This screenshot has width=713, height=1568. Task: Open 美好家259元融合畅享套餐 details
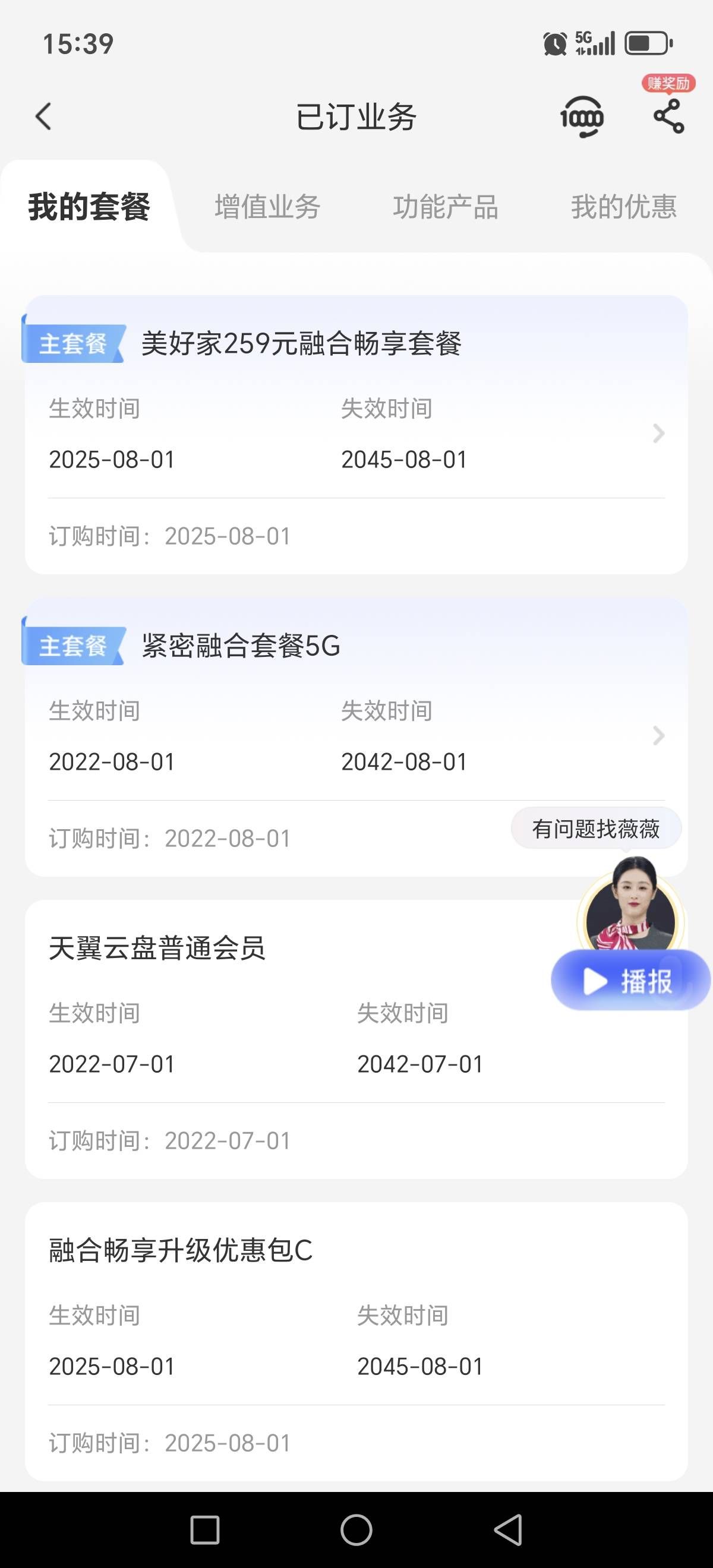[658, 434]
